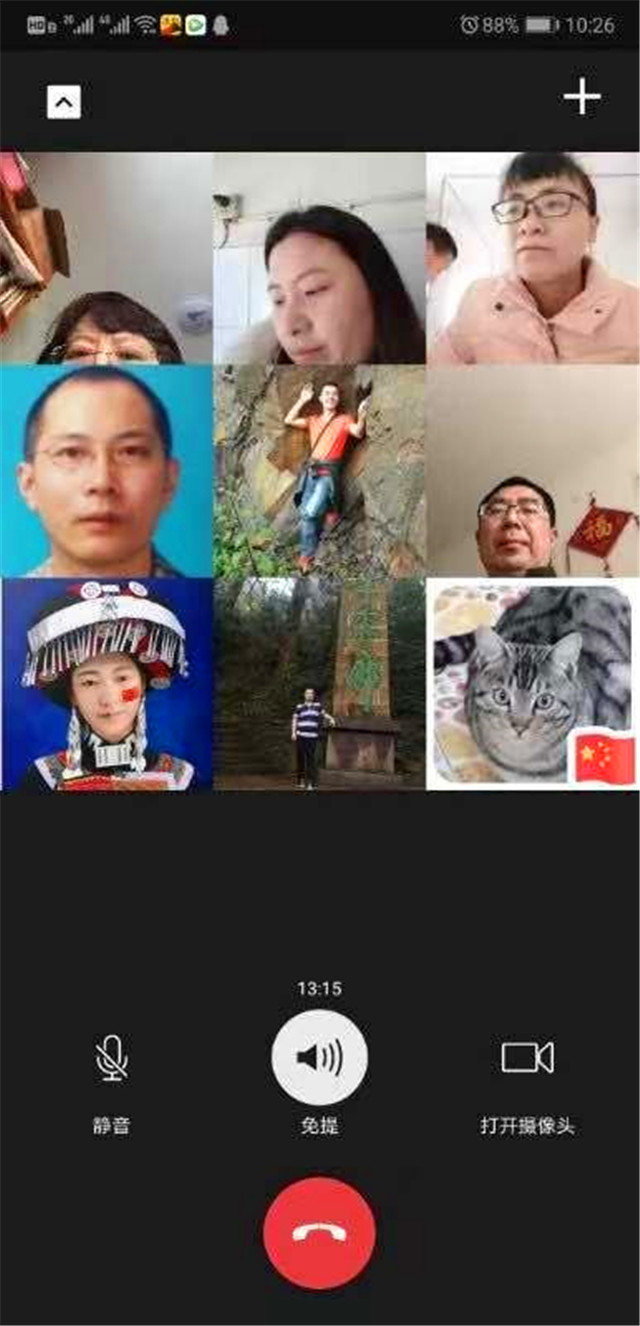Select the gray tabby cat participant tile
Screen dimensions: 640x1326
coord(533,684)
